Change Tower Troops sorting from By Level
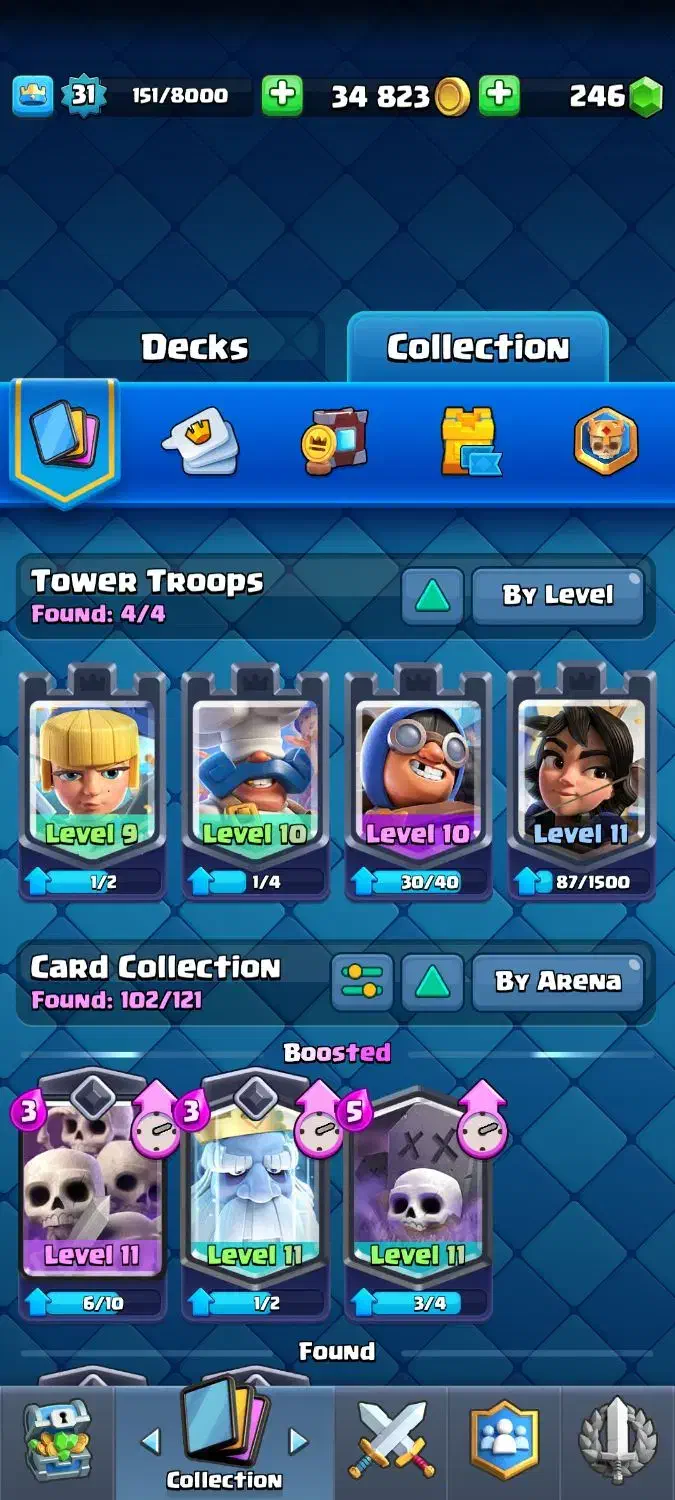Viewport: 675px width, 1500px height. pyautogui.click(x=557, y=595)
